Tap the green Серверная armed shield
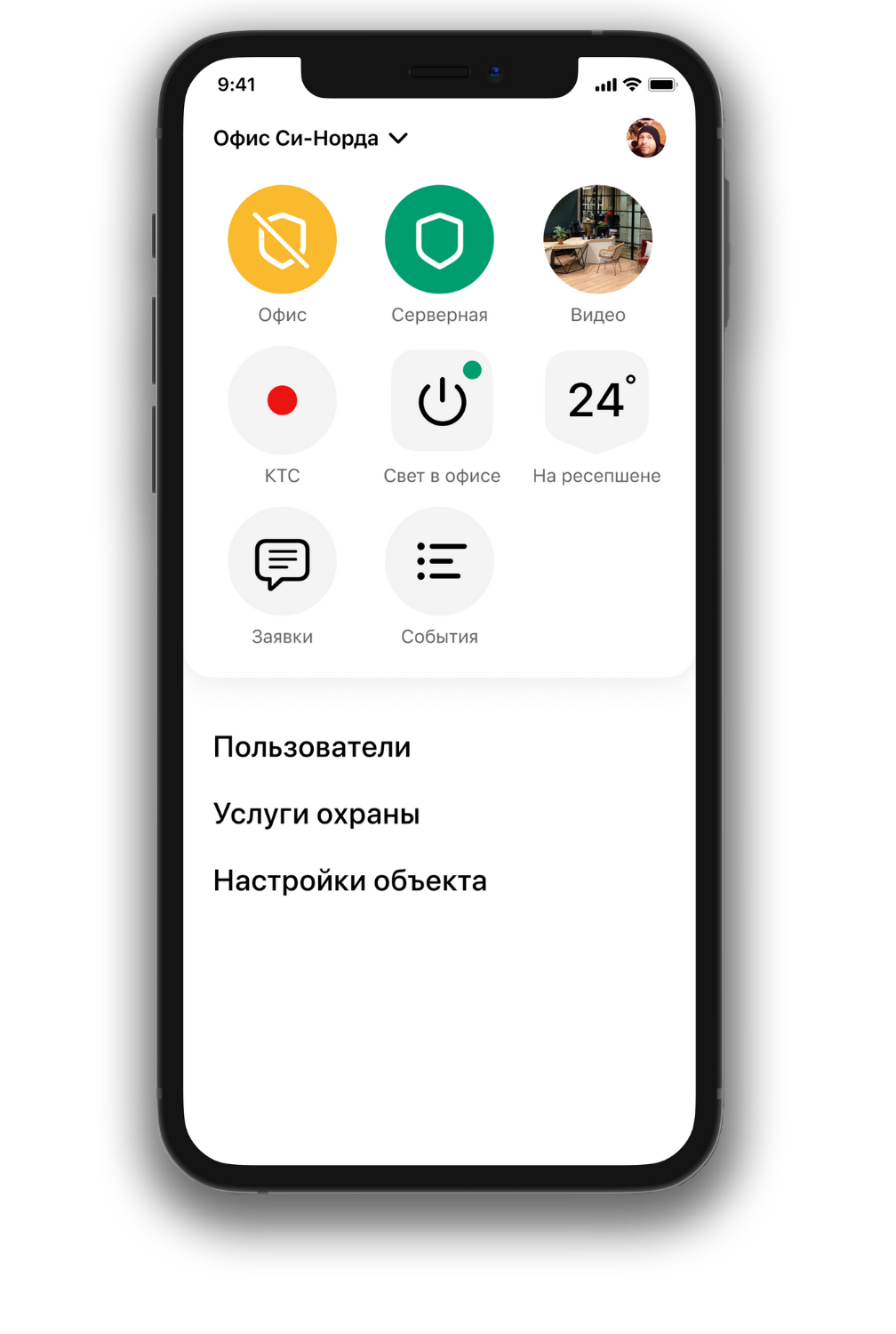 439,239
